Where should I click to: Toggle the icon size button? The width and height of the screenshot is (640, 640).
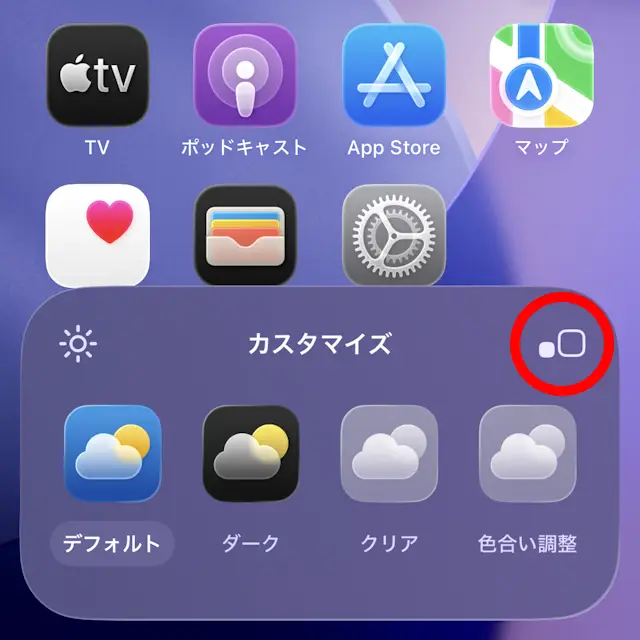pos(561,344)
